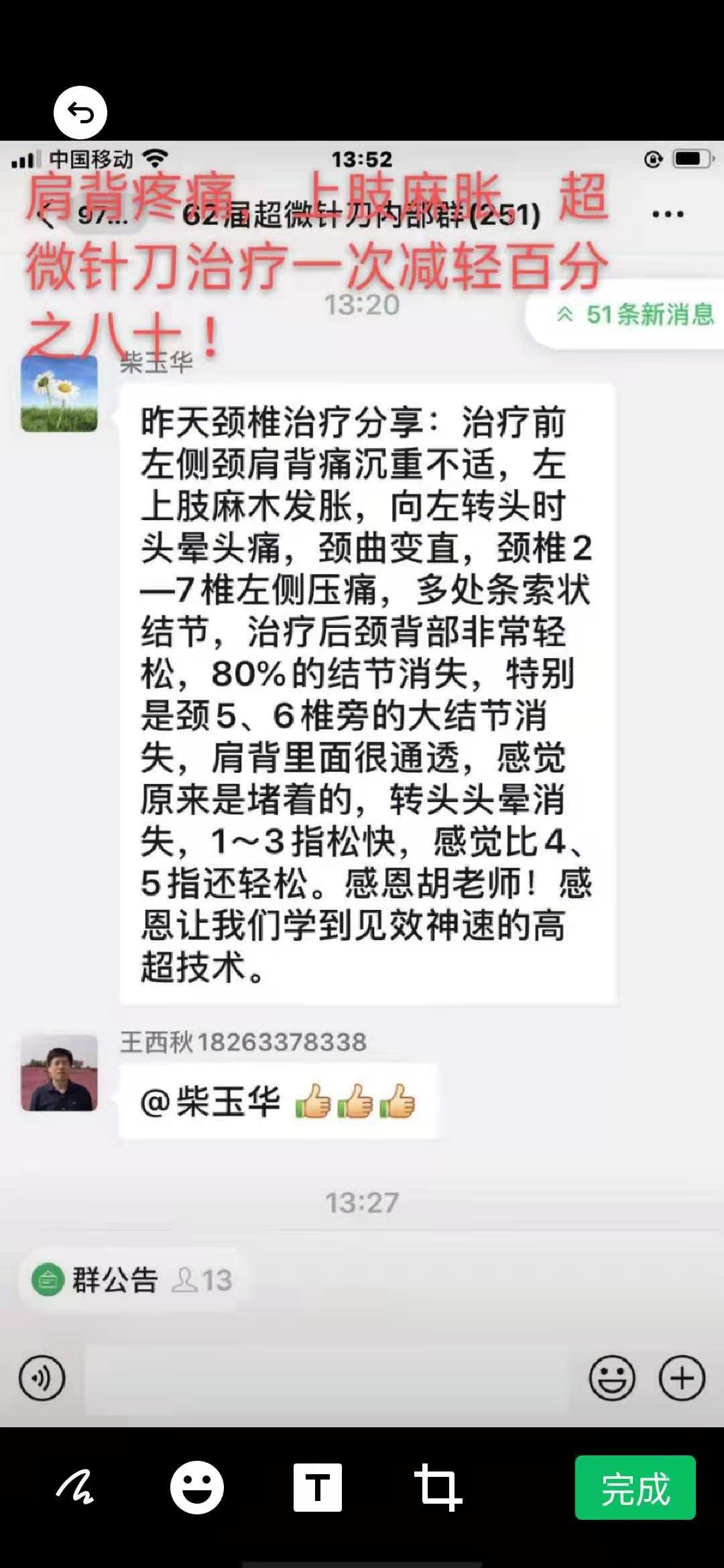Open the crop tool

pos(438,1488)
